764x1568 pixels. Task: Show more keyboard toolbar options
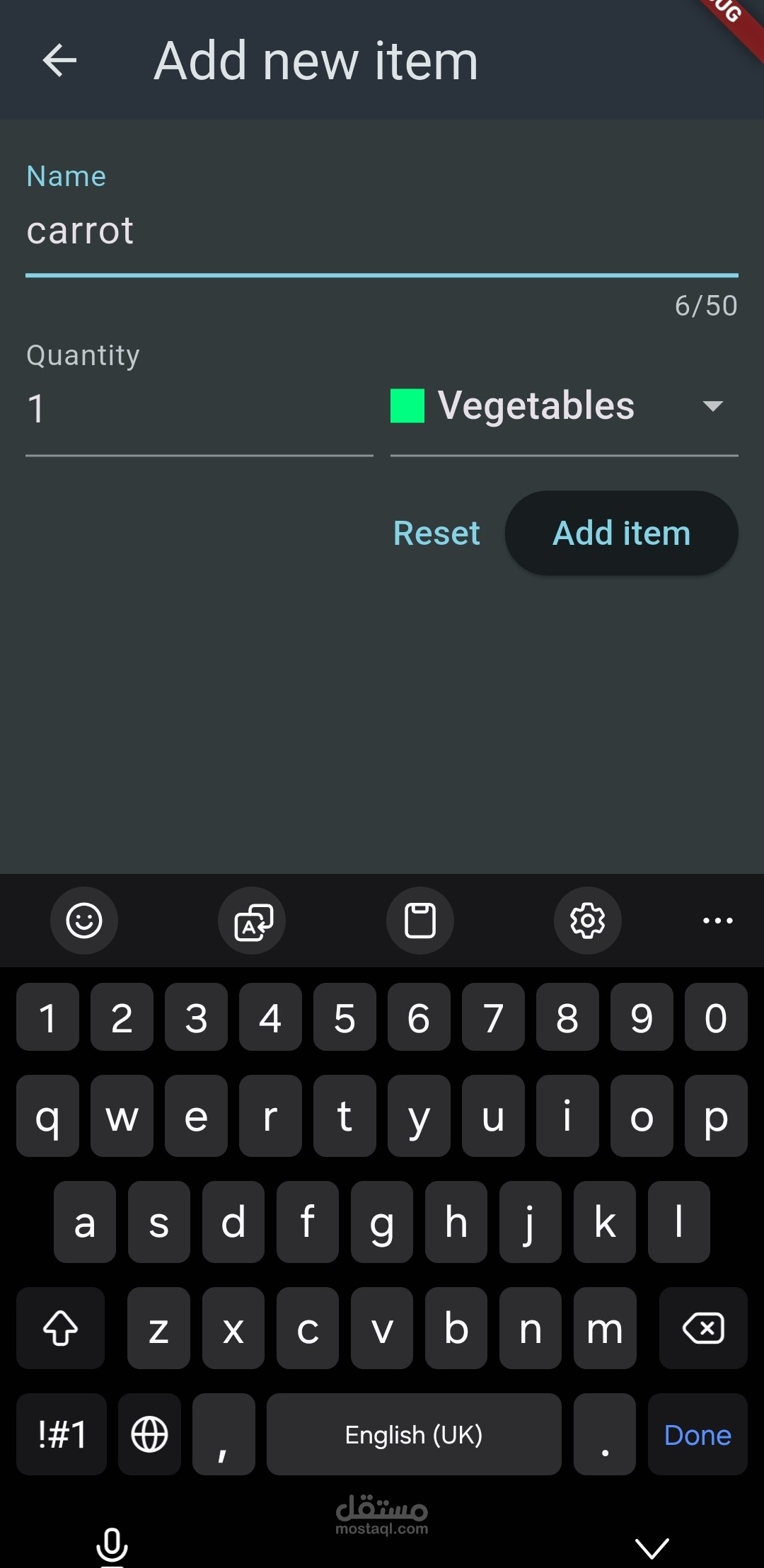[717, 921]
